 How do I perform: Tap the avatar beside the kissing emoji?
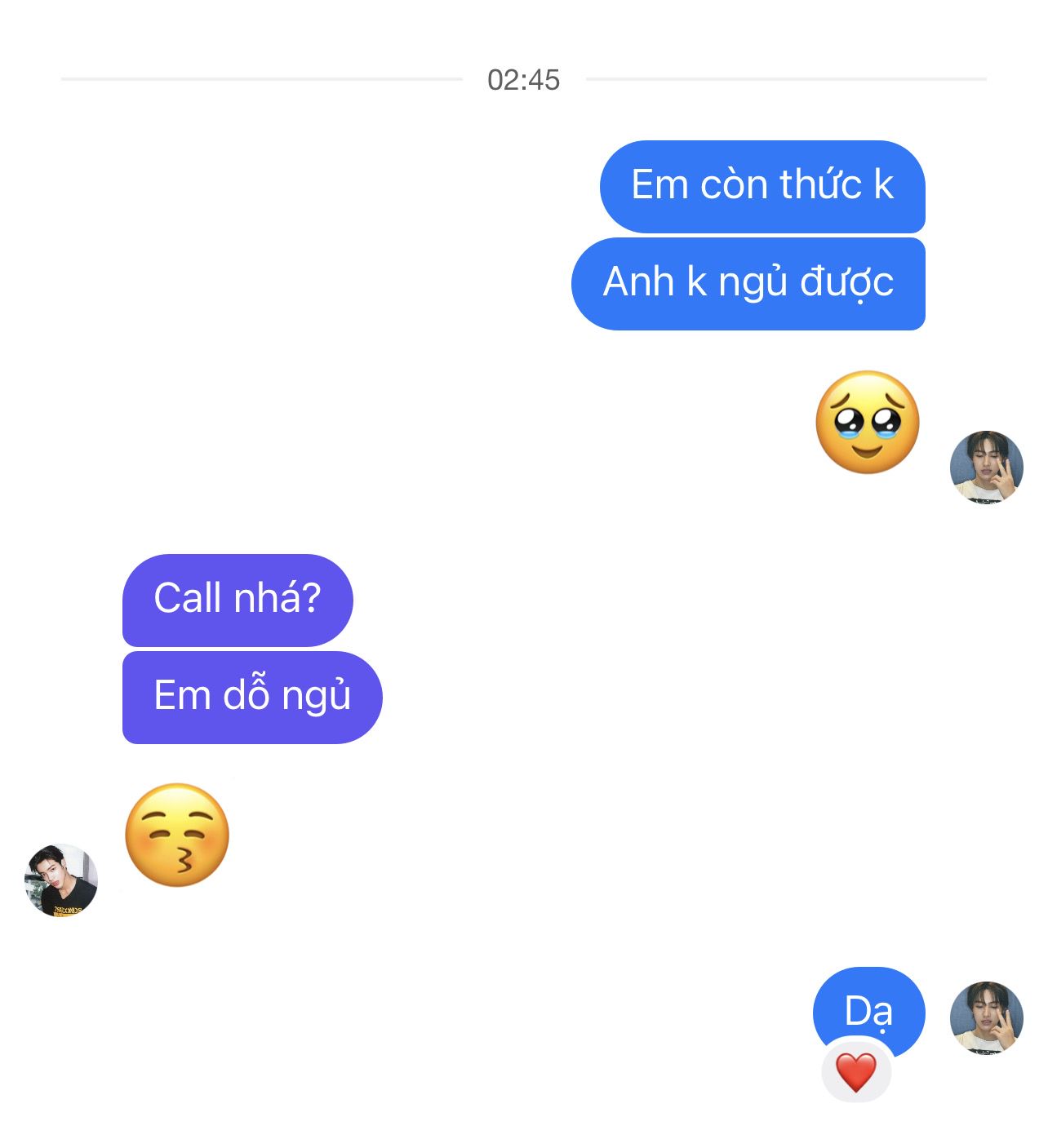click(61, 880)
